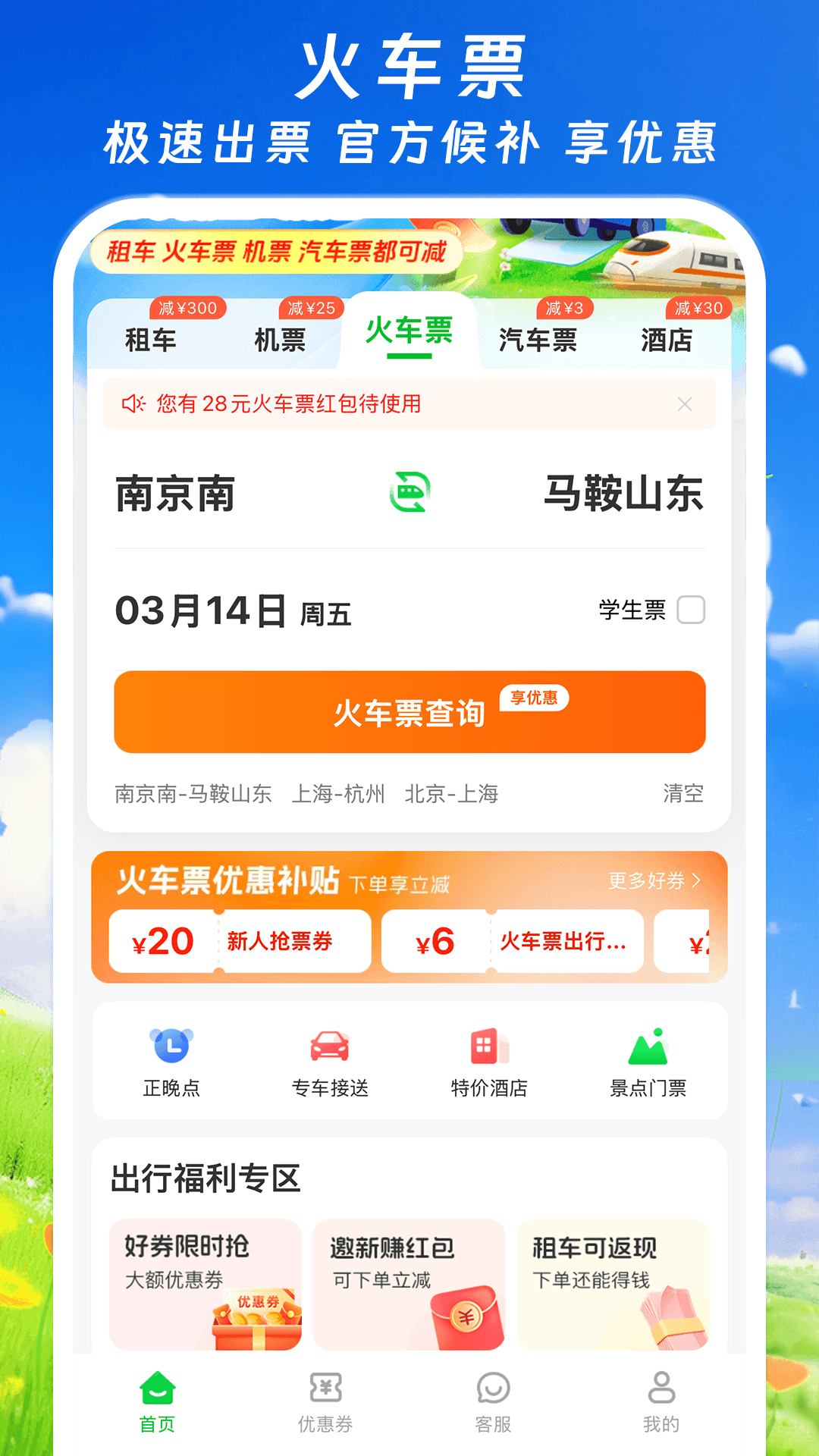The height and width of the screenshot is (1456, 819).
Task: Click the speaker icon in the red packet banner
Action: click(133, 404)
